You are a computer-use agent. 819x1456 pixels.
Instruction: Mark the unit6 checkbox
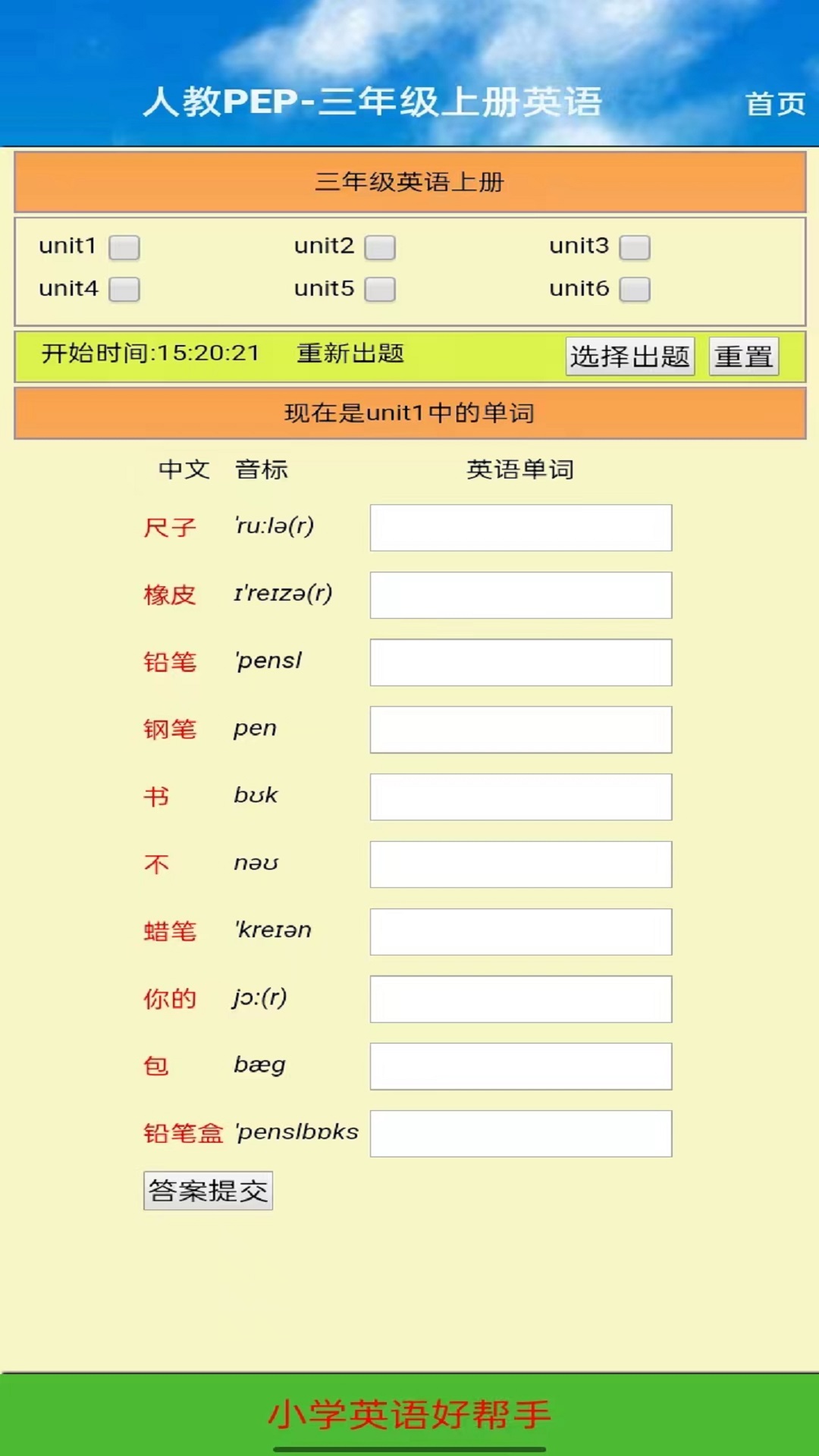click(x=635, y=289)
